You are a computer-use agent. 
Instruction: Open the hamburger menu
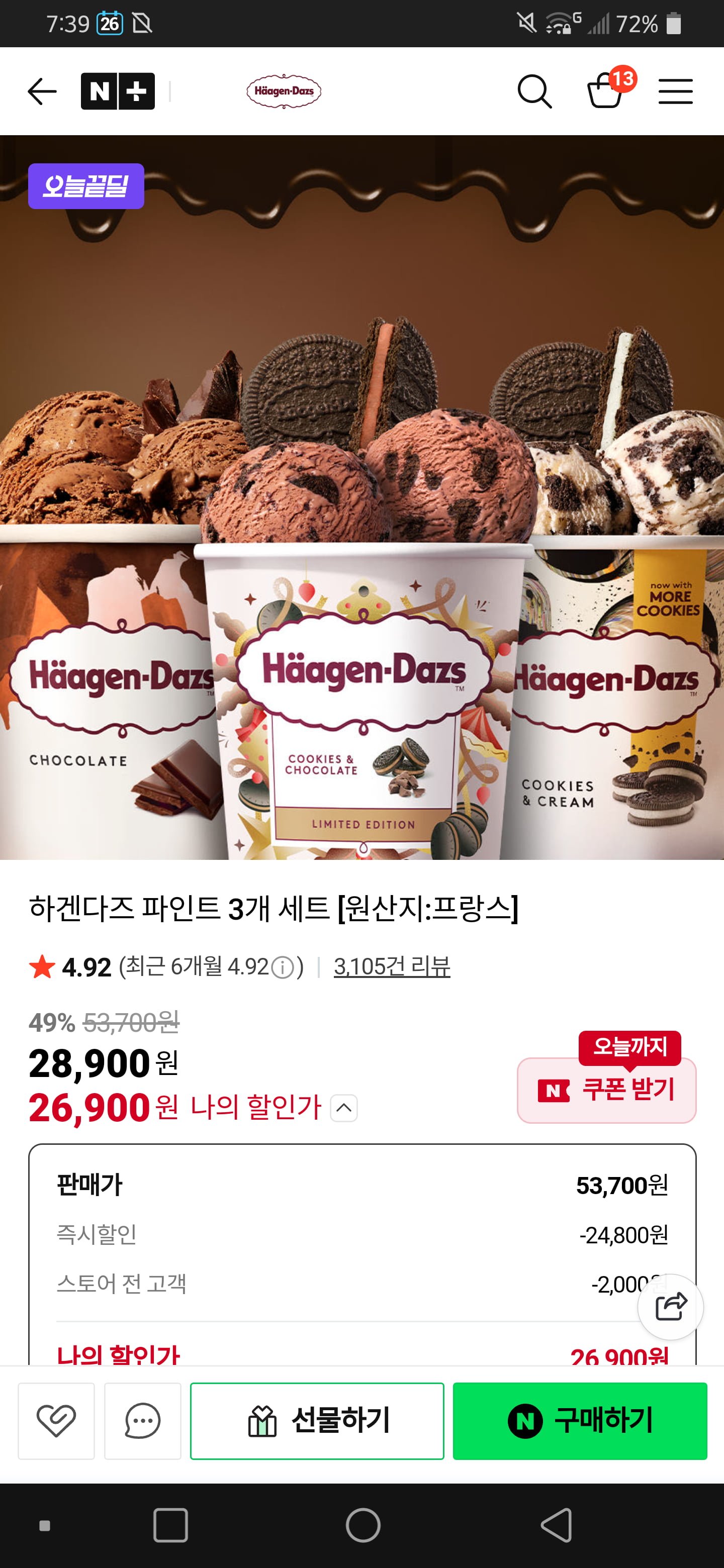pyautogui.click(x=675, y=92)
